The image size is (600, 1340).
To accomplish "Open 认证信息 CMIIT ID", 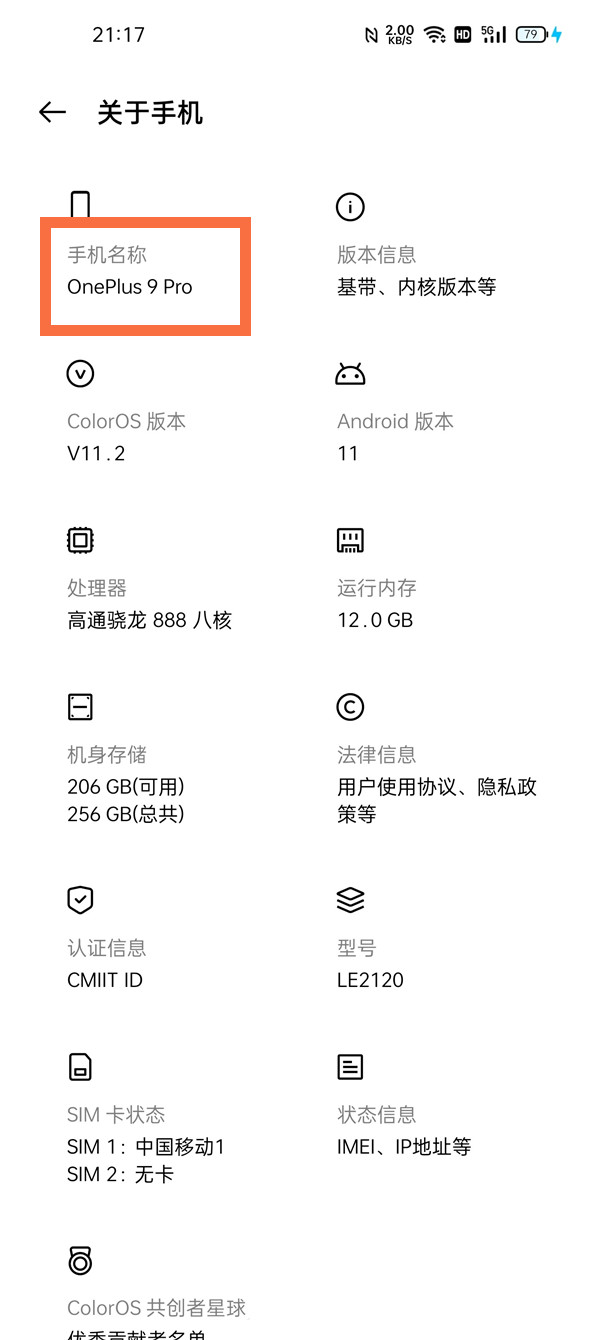I will 106,964.
